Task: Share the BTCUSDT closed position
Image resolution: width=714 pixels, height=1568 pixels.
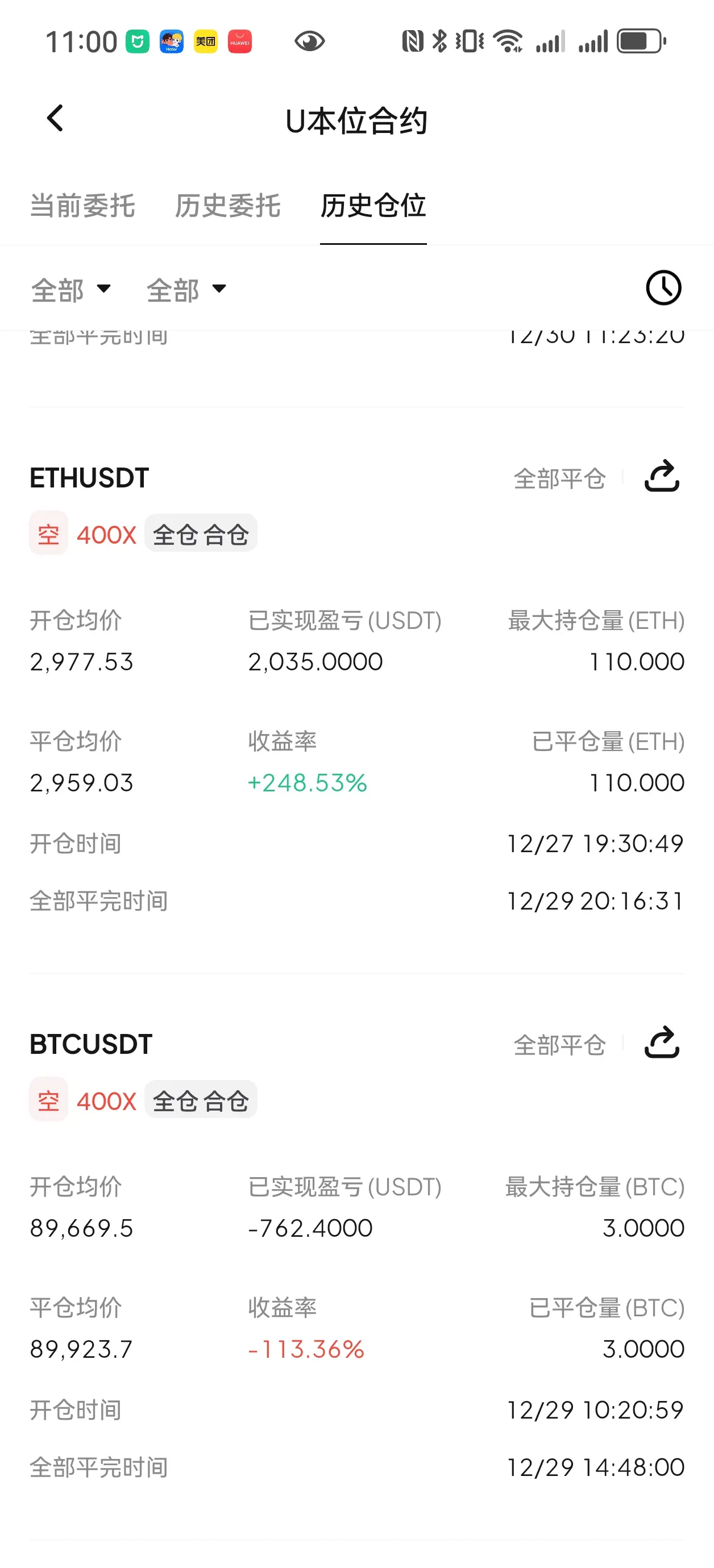Action: [662, 1042]
